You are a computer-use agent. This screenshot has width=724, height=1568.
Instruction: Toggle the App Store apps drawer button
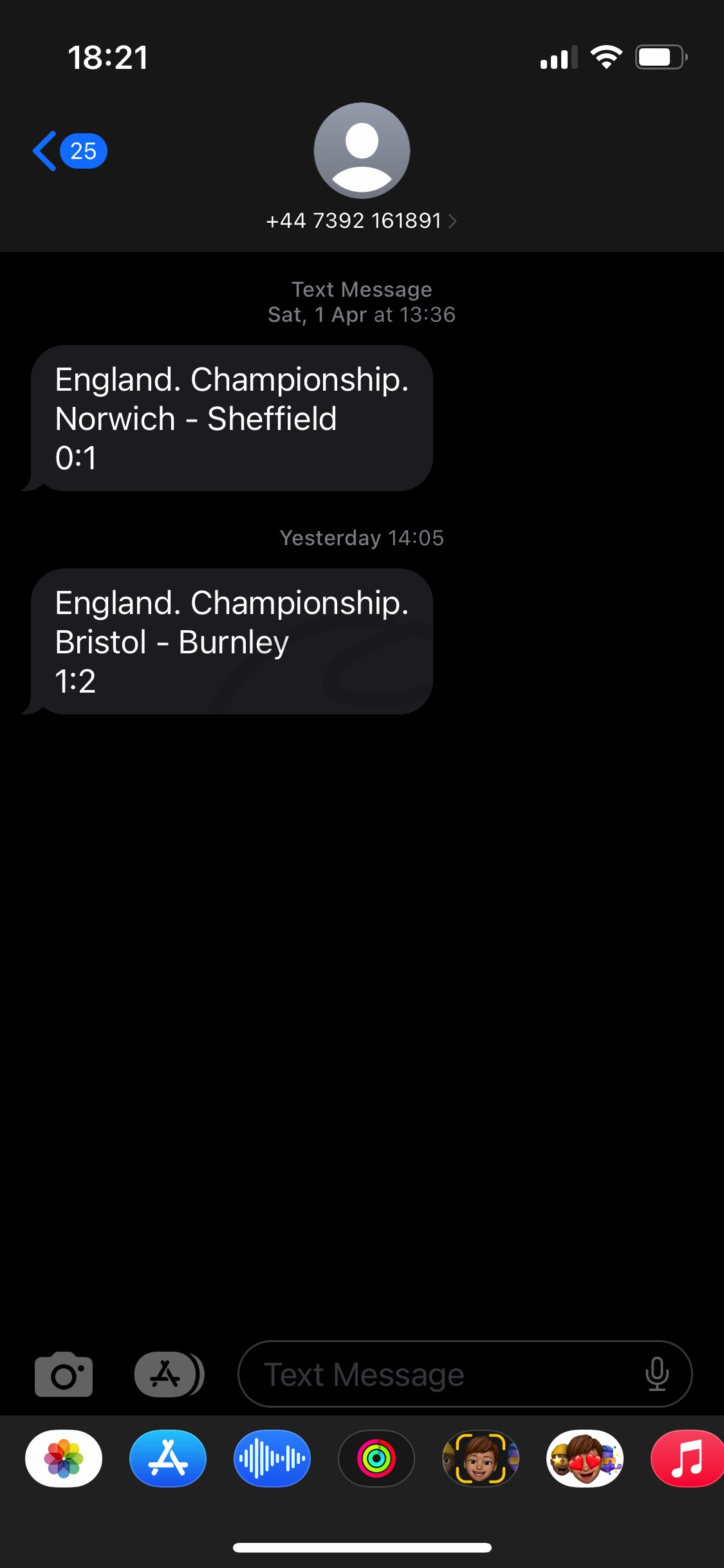pos(169,1374)
